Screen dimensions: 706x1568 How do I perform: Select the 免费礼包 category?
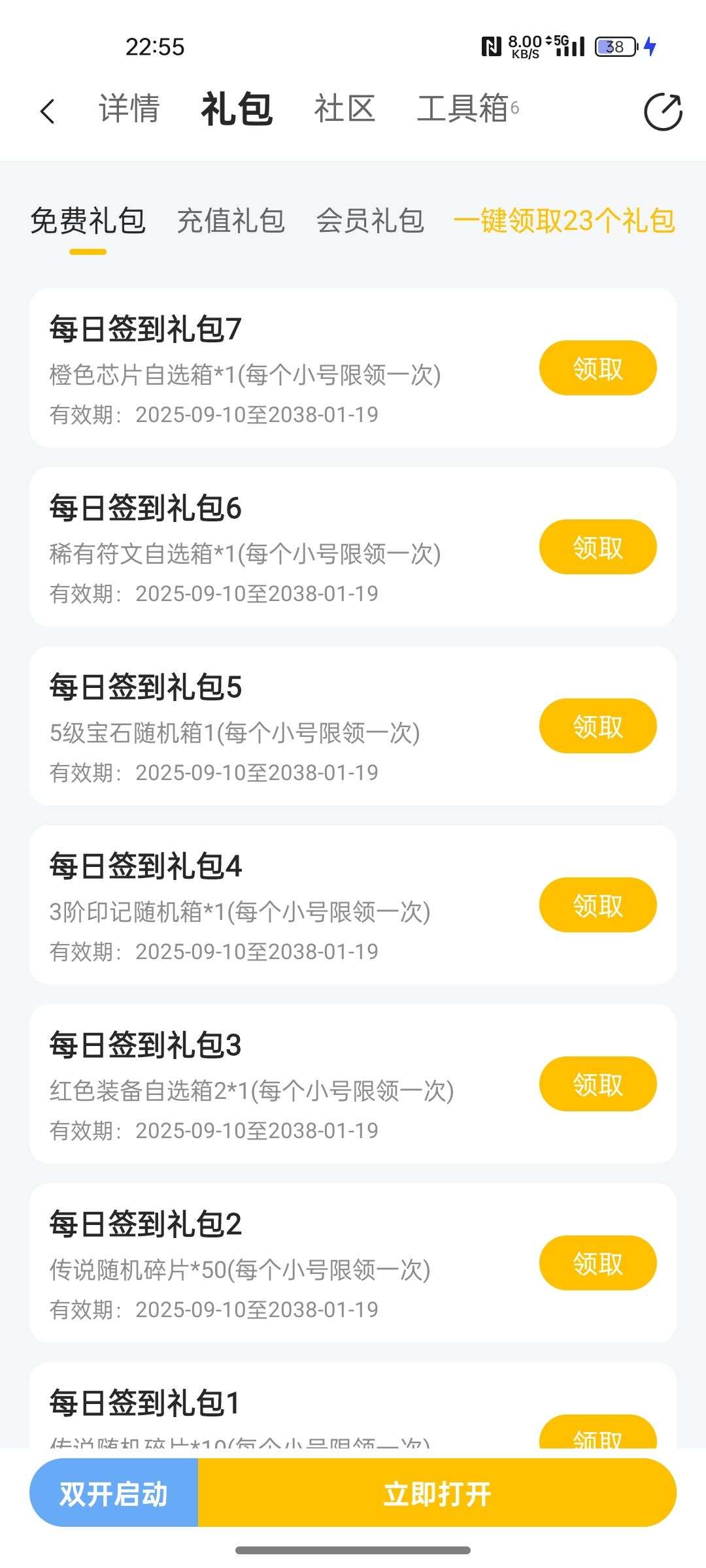click(88, 221)
